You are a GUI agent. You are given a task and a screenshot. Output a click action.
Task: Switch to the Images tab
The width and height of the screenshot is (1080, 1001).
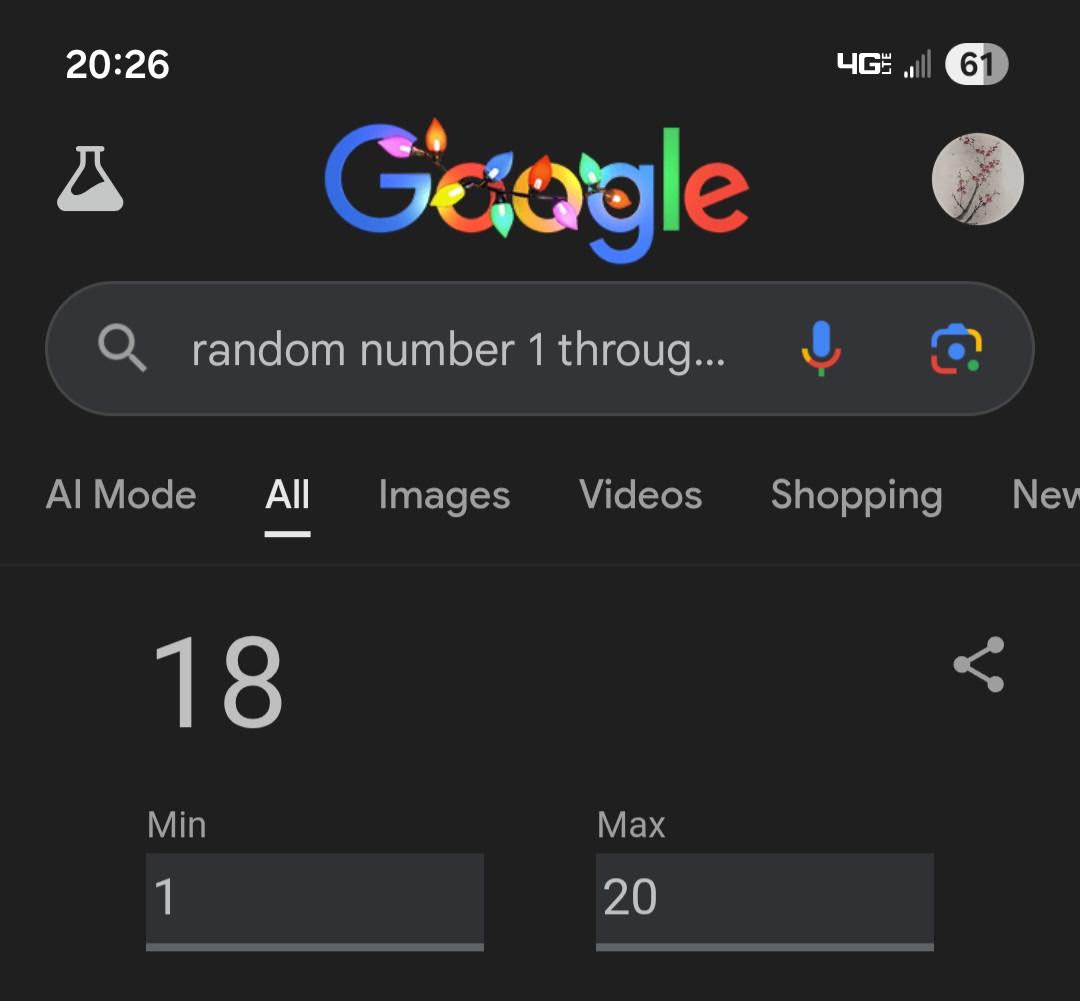point(444,495)
